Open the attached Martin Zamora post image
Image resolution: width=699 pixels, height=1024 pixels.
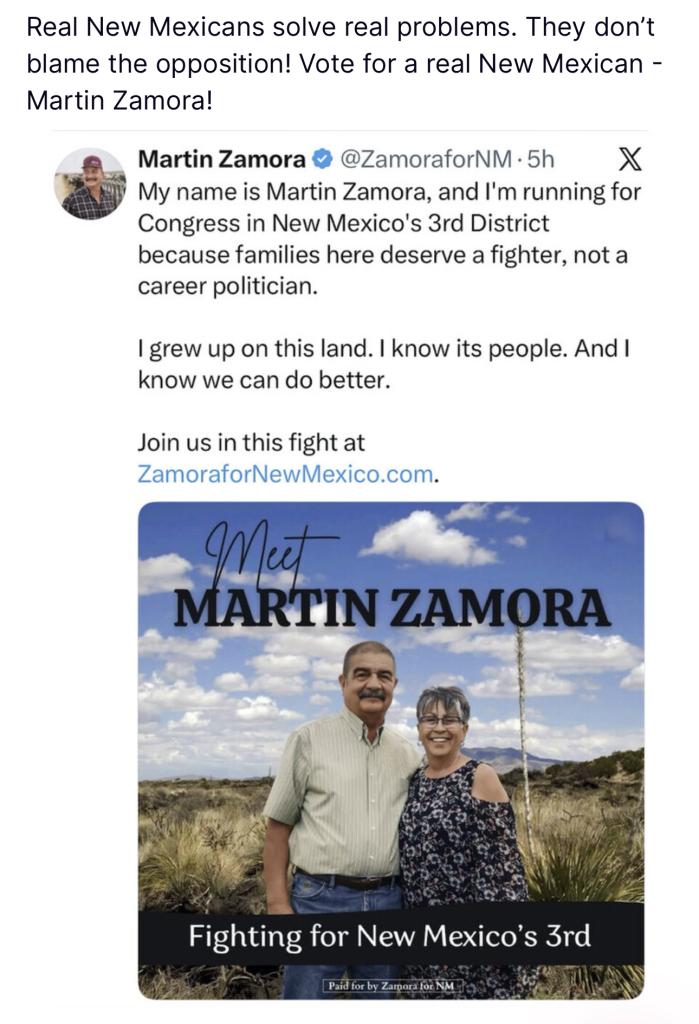pyautogui.click(x=390, y=750)
